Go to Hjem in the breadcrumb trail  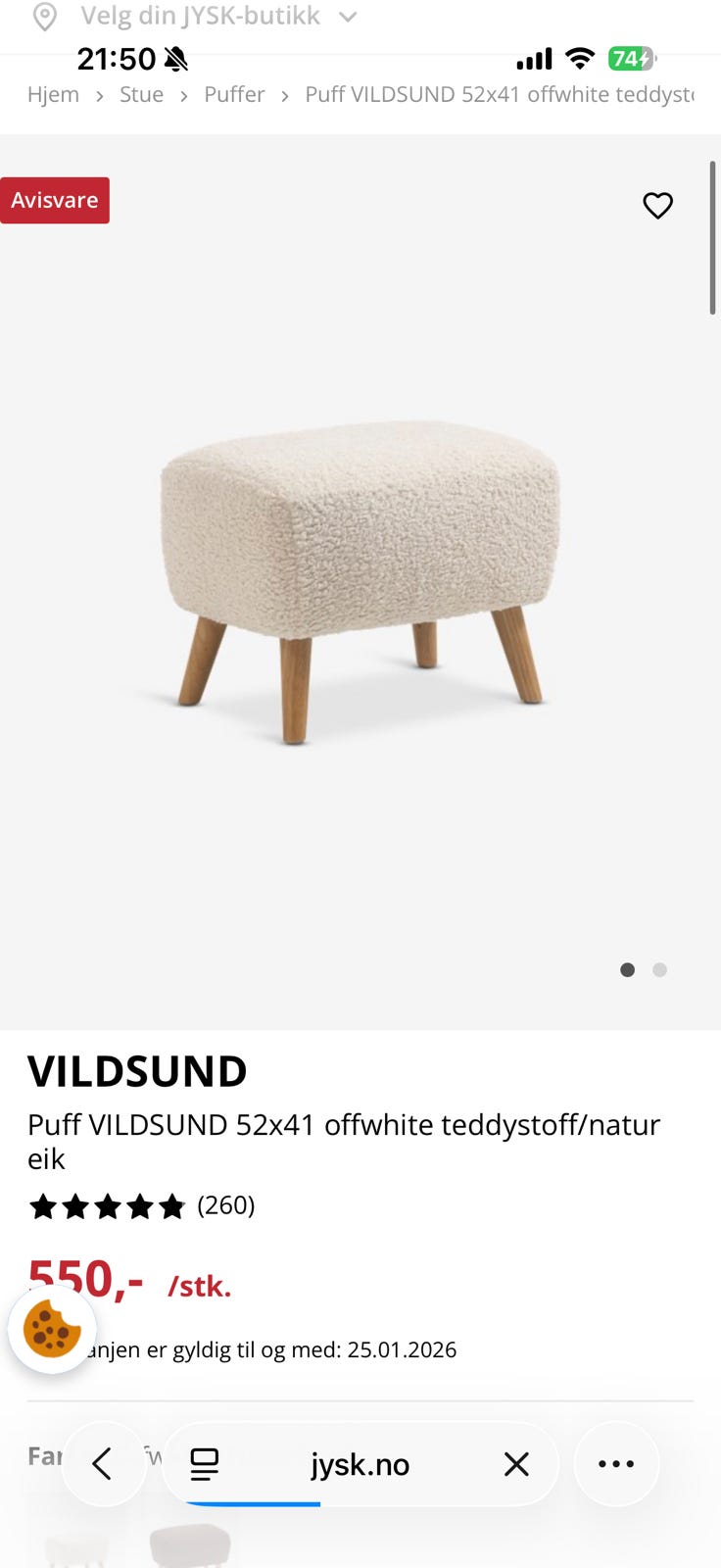[x=53, y=94]
